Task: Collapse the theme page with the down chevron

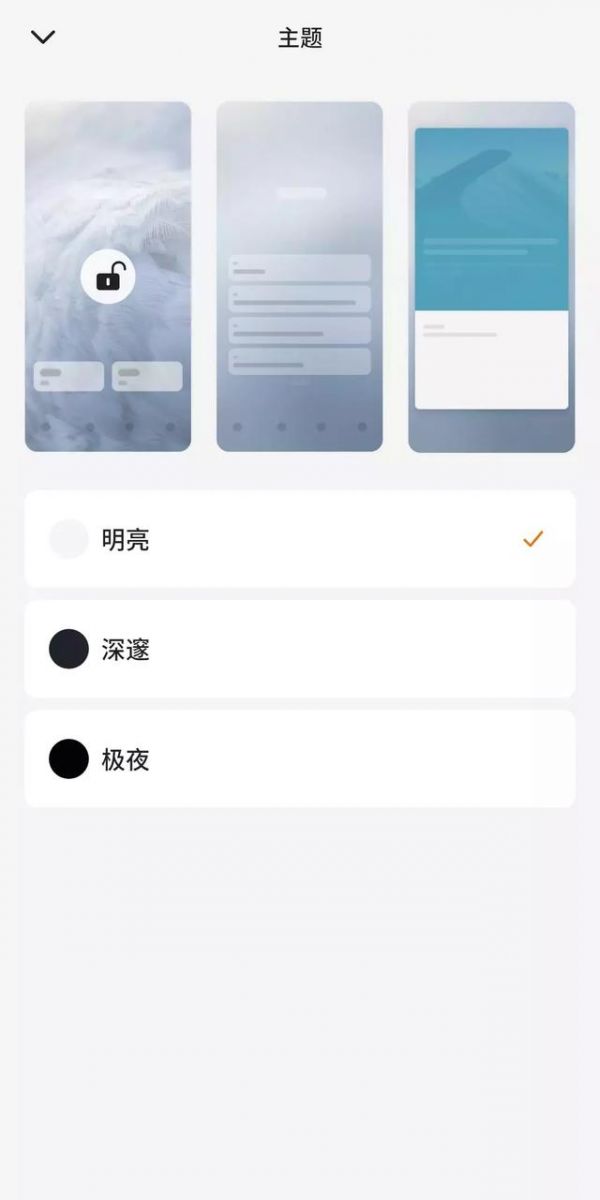Action: tap(43, 38)
